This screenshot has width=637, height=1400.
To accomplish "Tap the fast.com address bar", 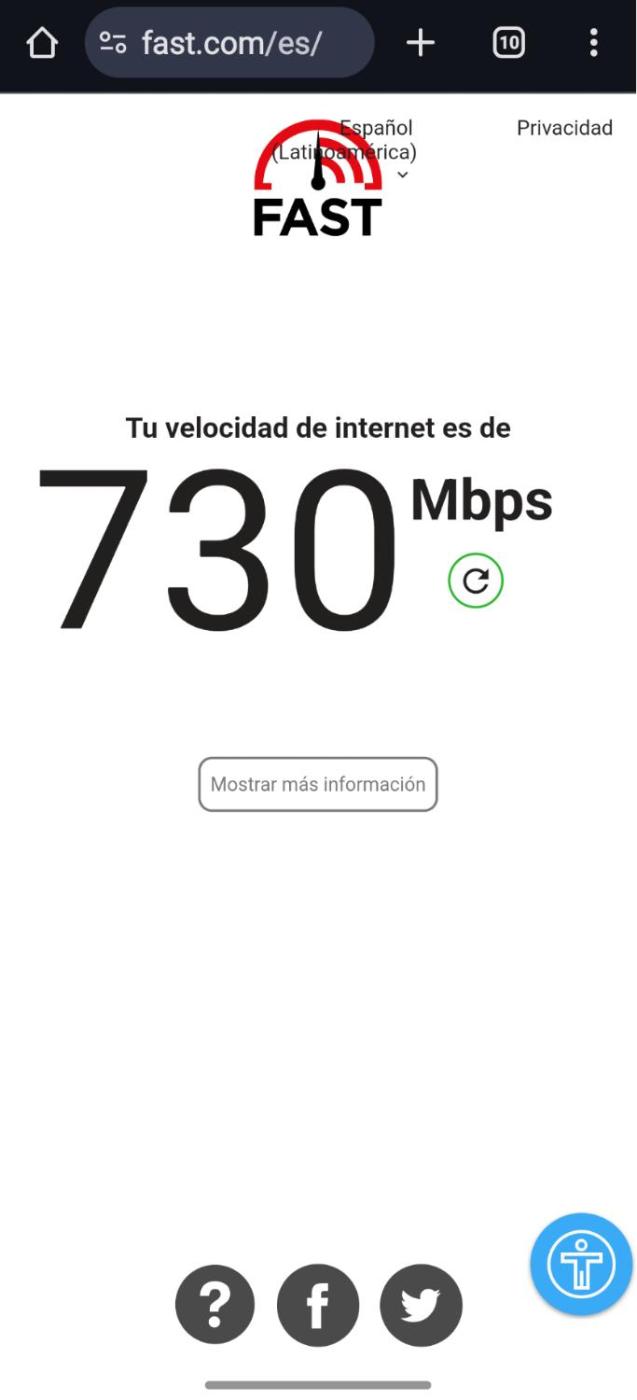I will point(230,43).
